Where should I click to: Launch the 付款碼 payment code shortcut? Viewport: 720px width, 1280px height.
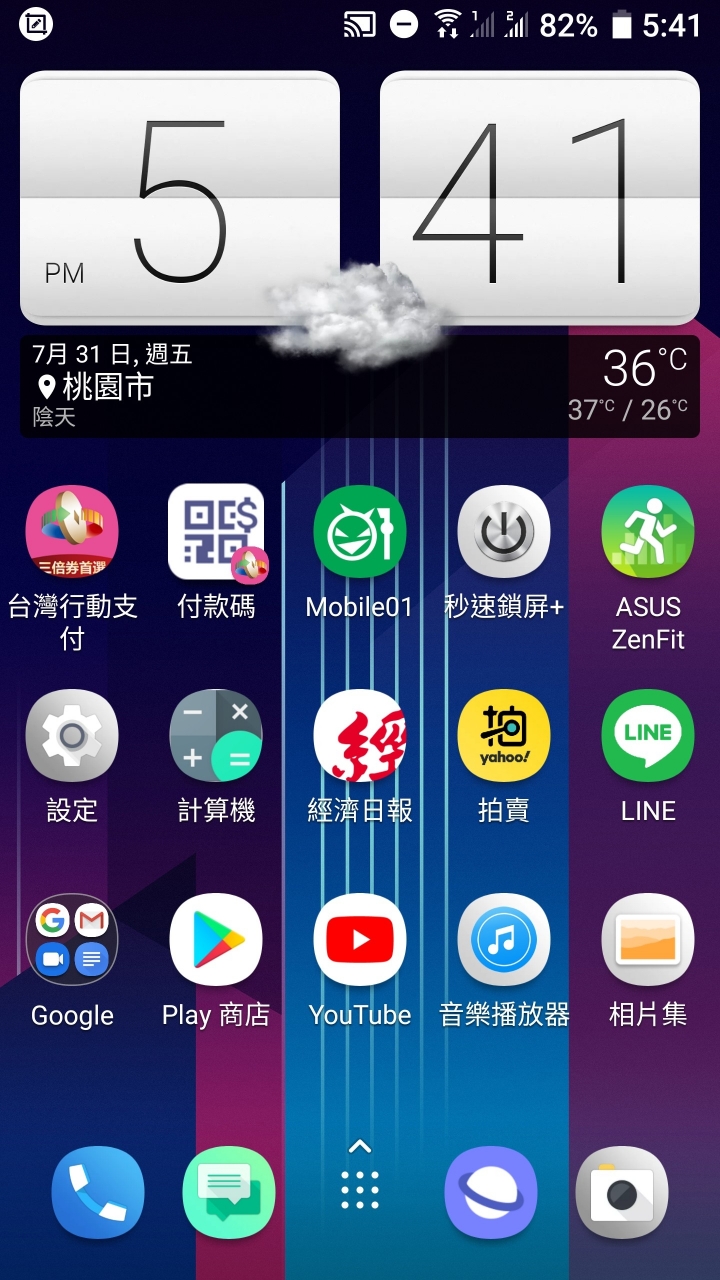(x=216, y=533)
